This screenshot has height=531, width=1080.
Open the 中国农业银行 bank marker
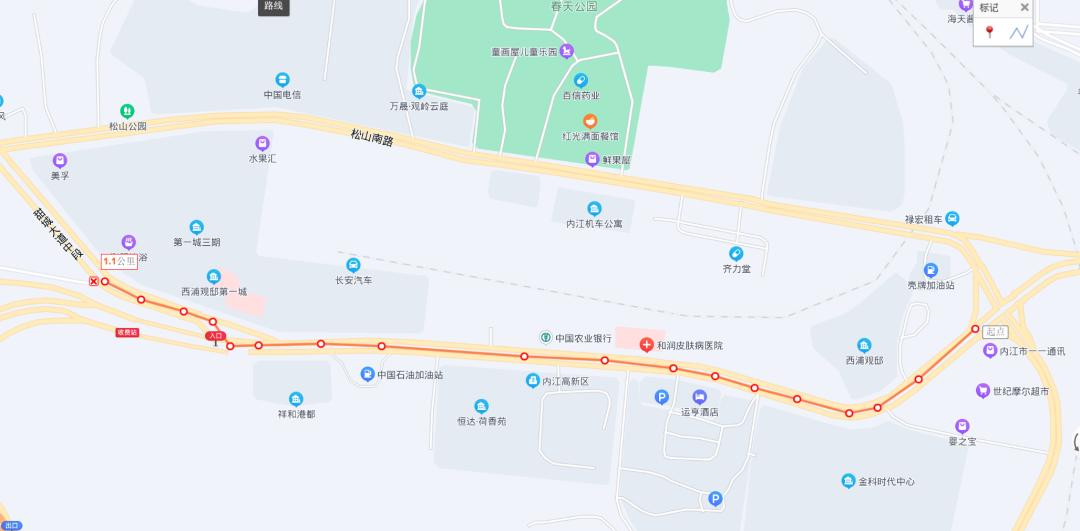coord(546,337)
